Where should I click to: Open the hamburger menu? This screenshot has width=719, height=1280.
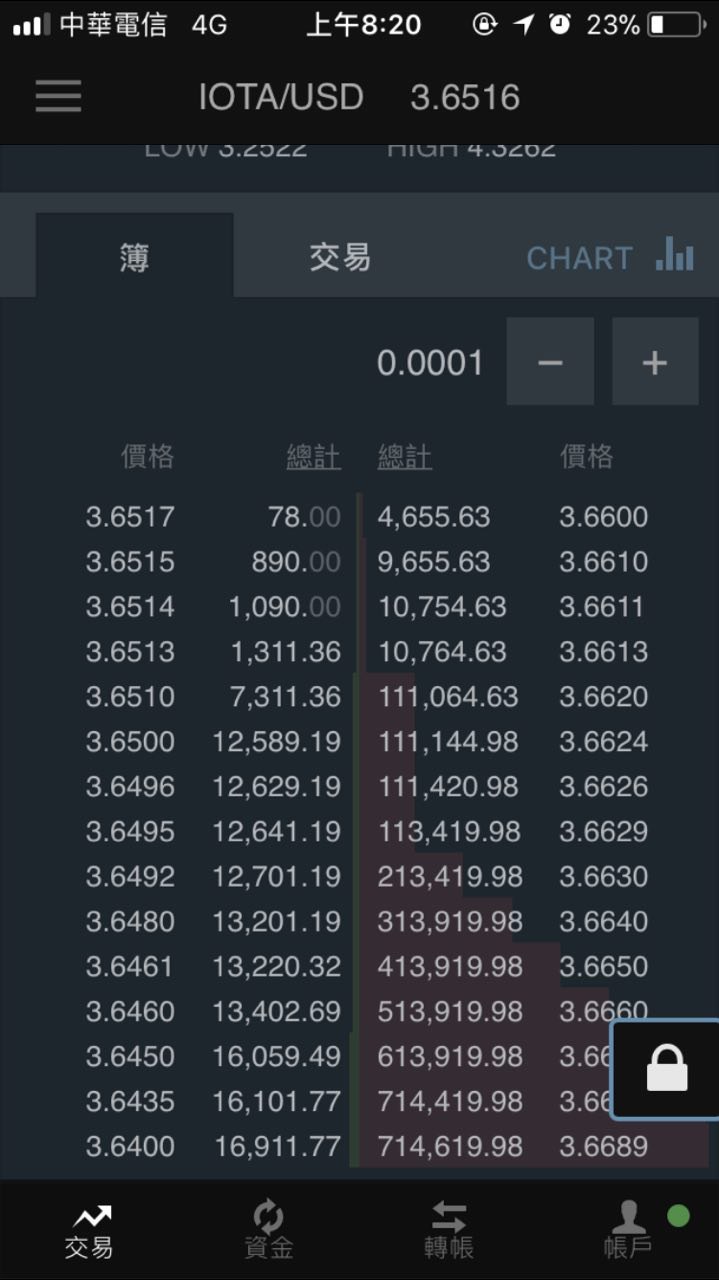click(58, 96)
